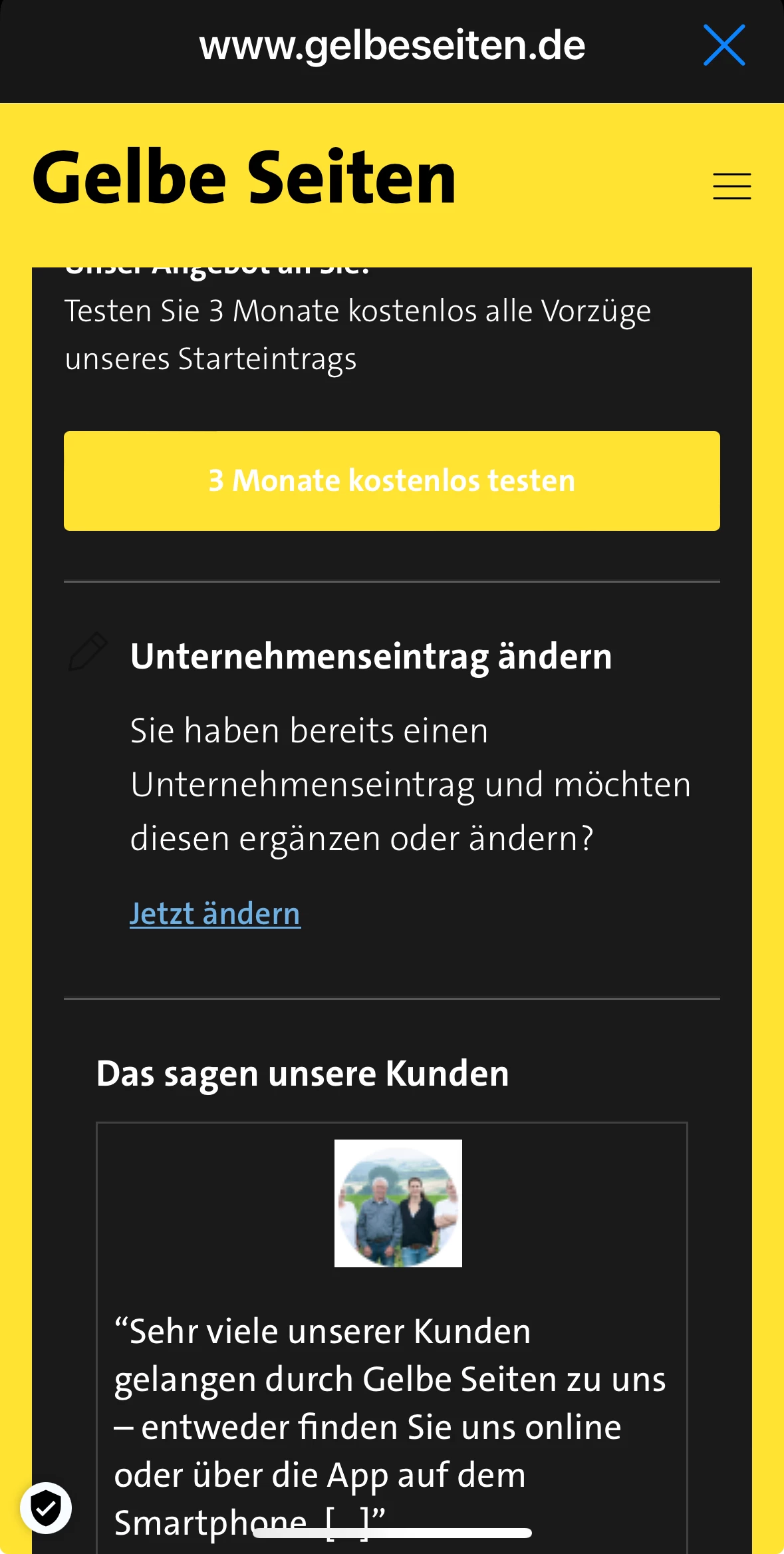Open the privacy shield badge
Viewport: 784px width, 1554px height.
[x=46, y=1507]
